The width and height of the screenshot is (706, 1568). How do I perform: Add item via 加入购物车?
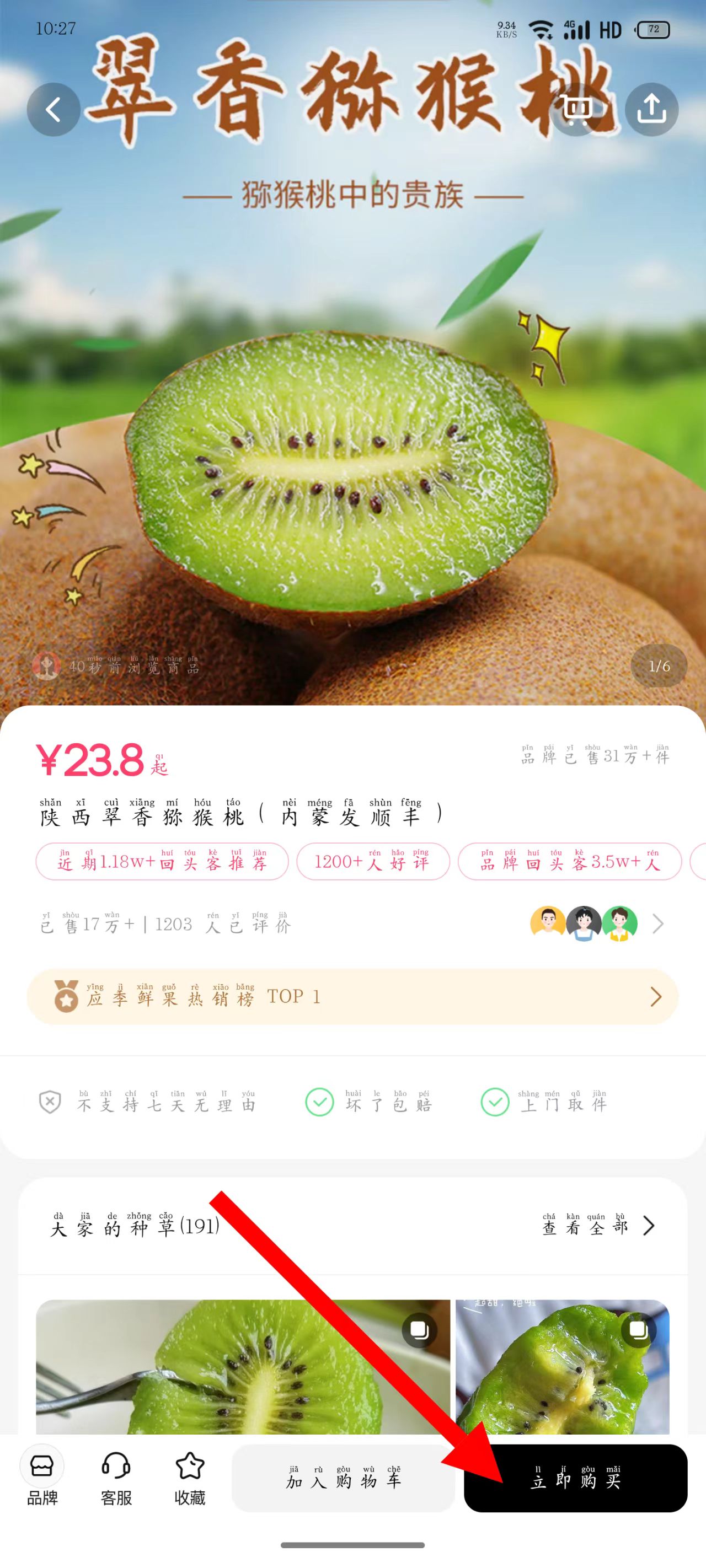coord(343,1478)
